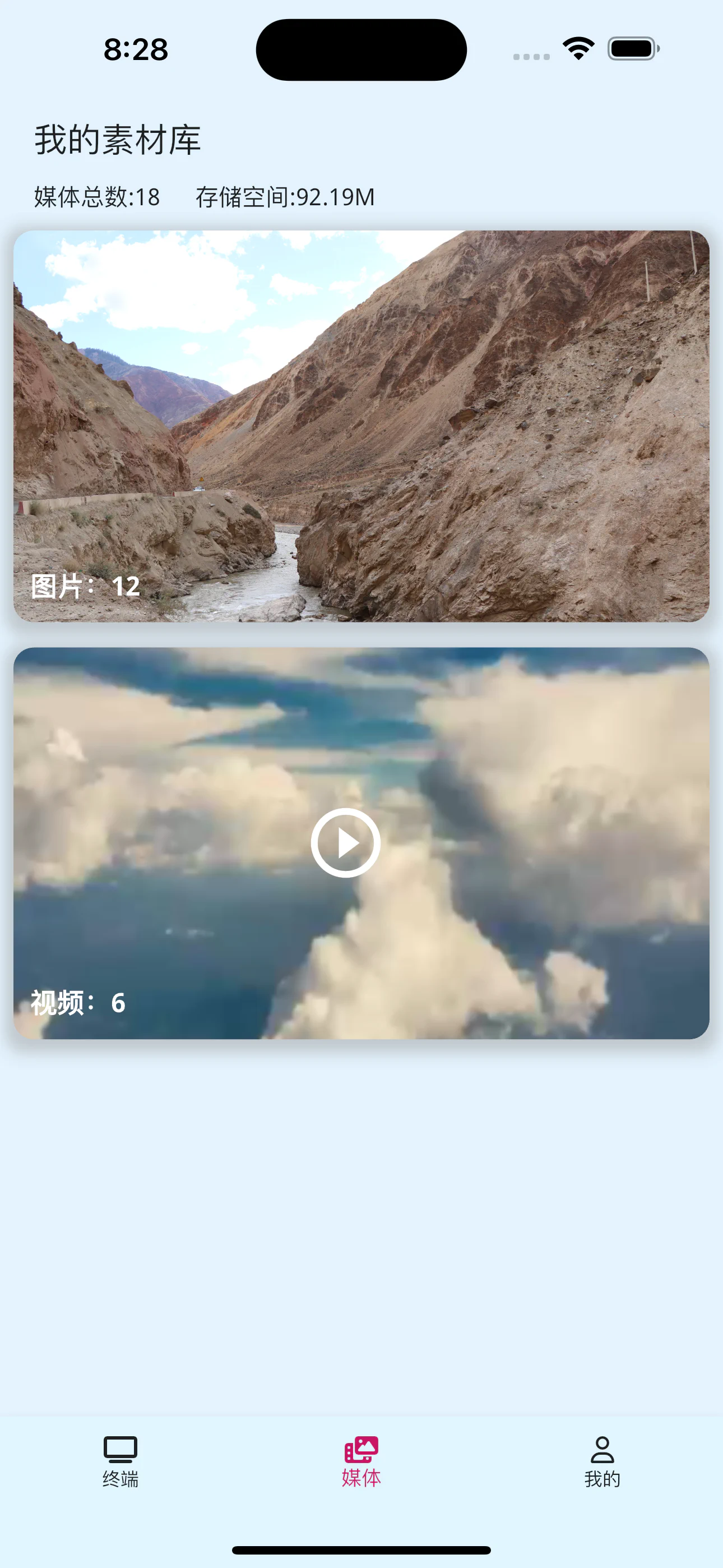Tap the 8:28 clock in status bar
The image size is (723, 1568).
click(x=135, y=51)
